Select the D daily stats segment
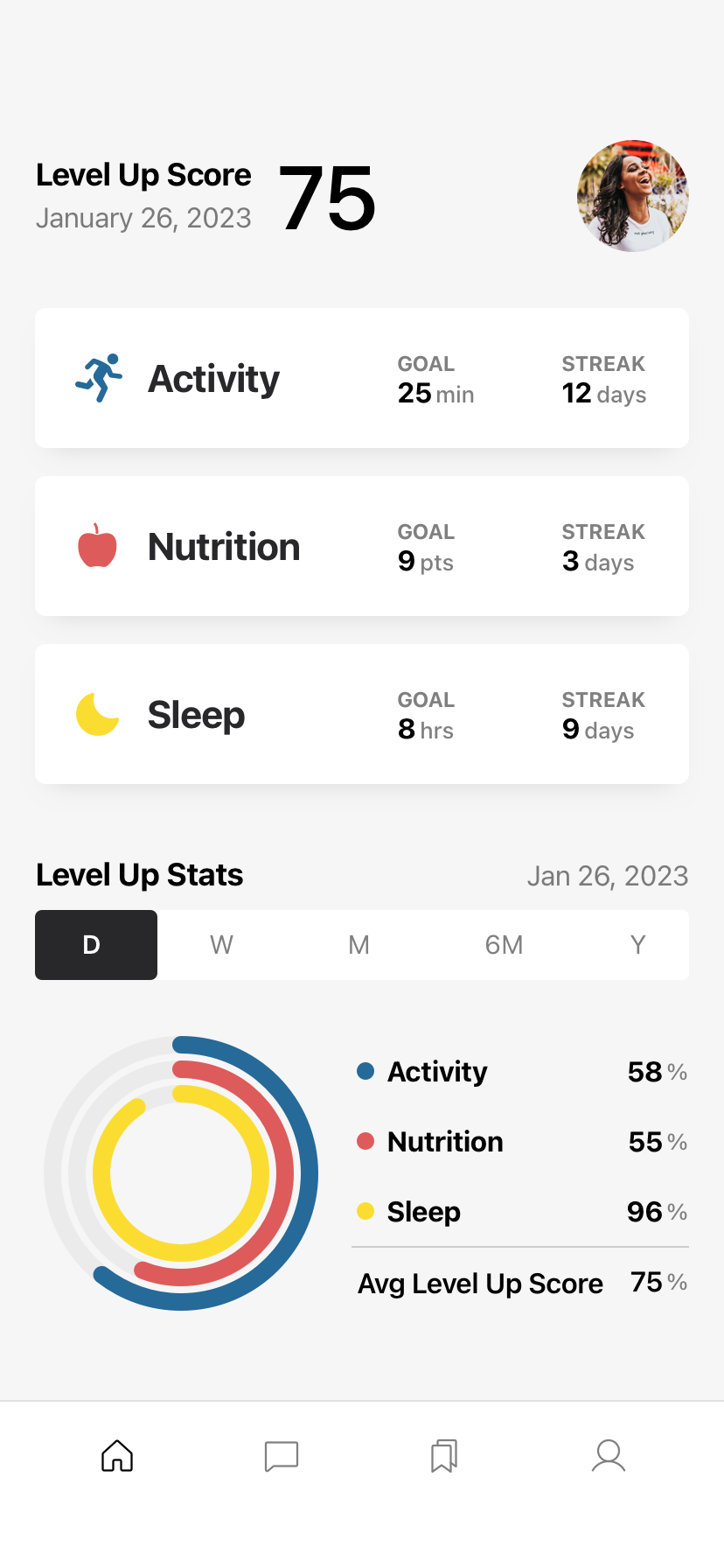 [x=96, y=945]
